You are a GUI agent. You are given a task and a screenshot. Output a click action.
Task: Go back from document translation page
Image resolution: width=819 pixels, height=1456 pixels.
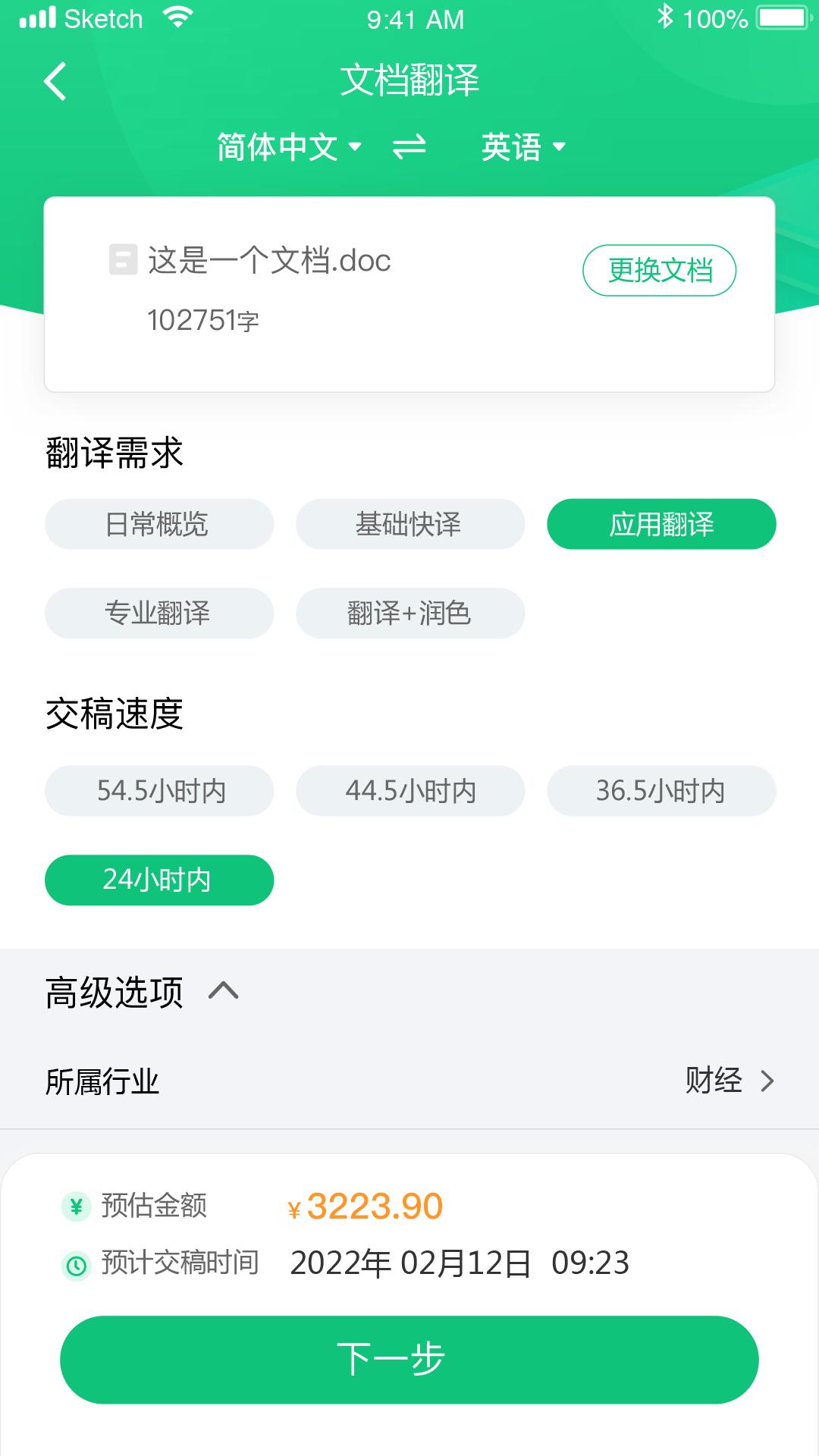55,81
